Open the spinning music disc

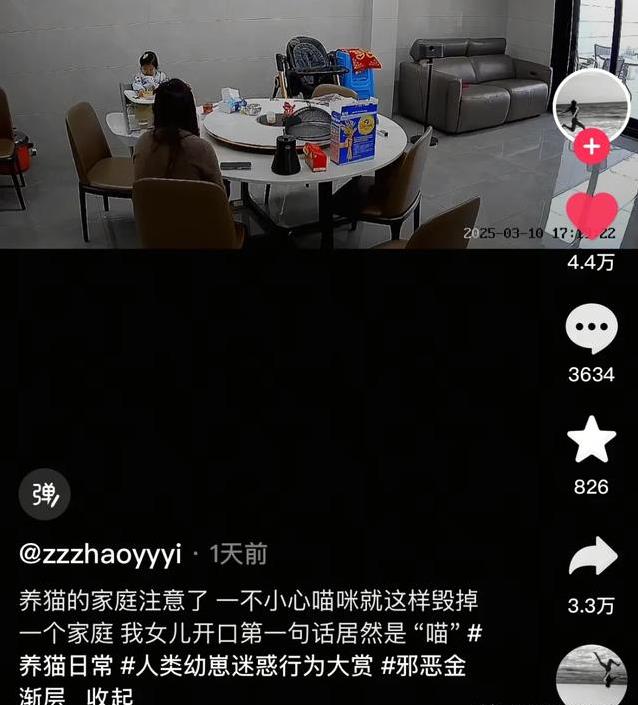[591, 676]
